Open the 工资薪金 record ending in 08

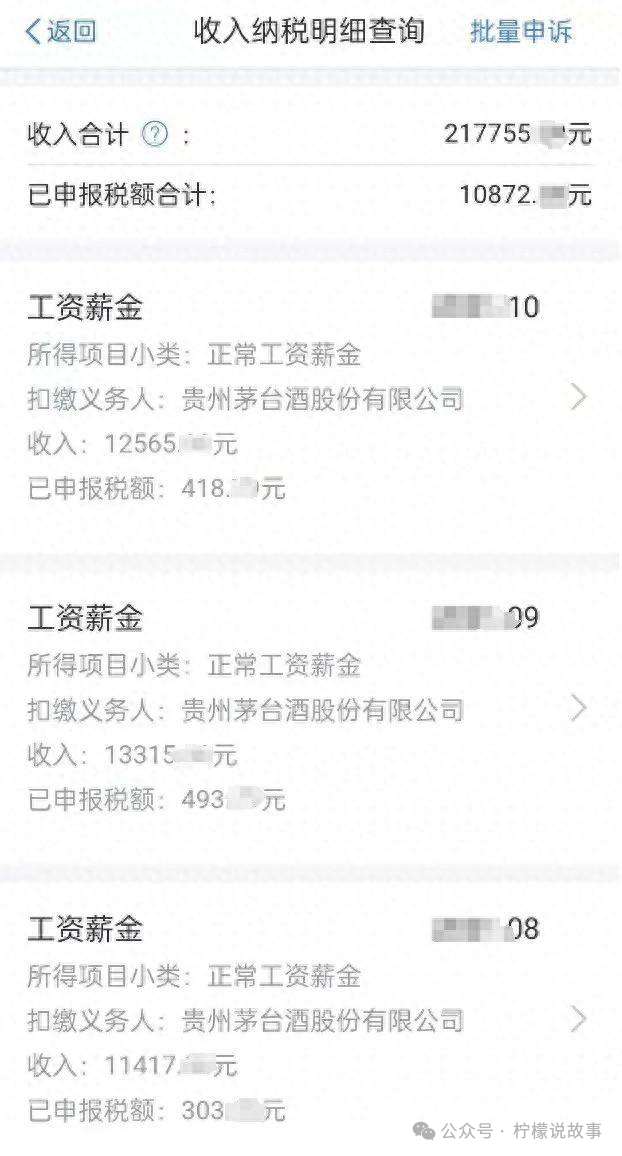[310, 1020]
